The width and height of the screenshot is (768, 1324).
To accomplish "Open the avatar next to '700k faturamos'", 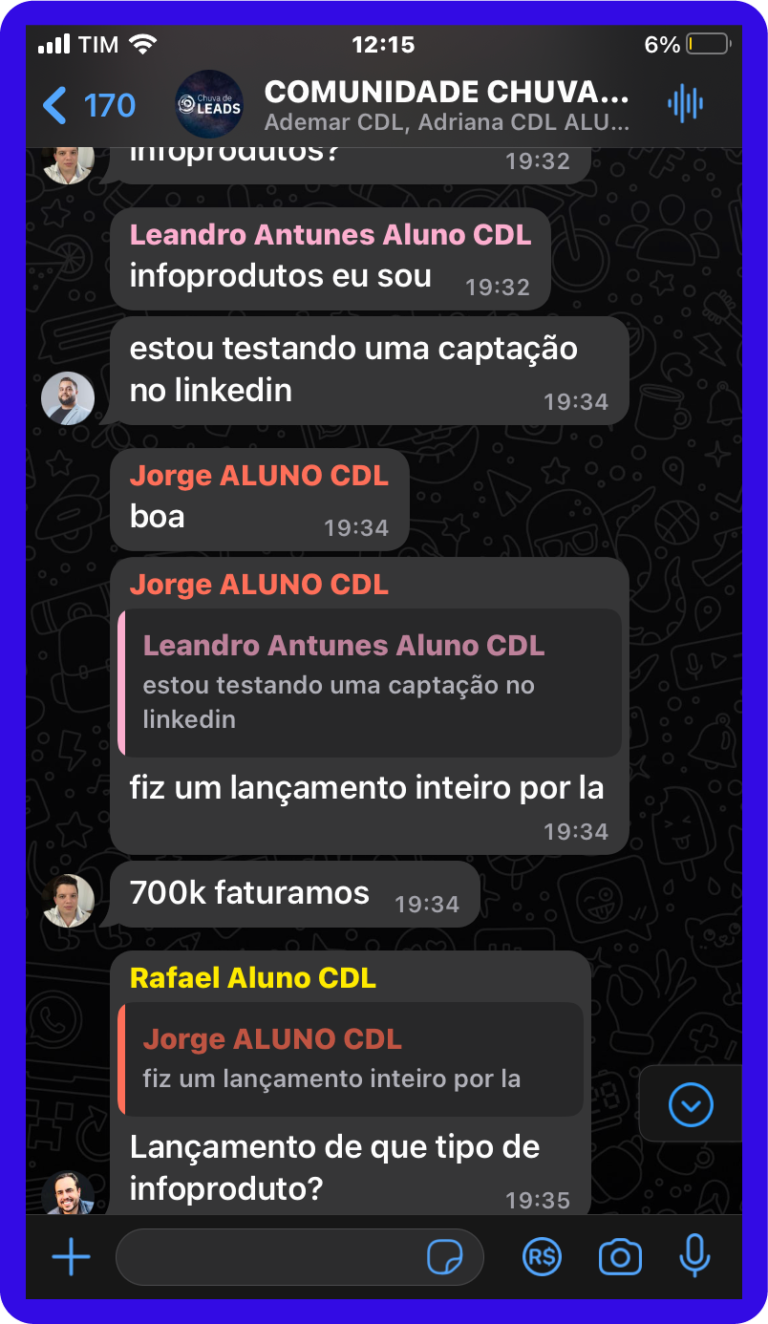I will [68, 900].
